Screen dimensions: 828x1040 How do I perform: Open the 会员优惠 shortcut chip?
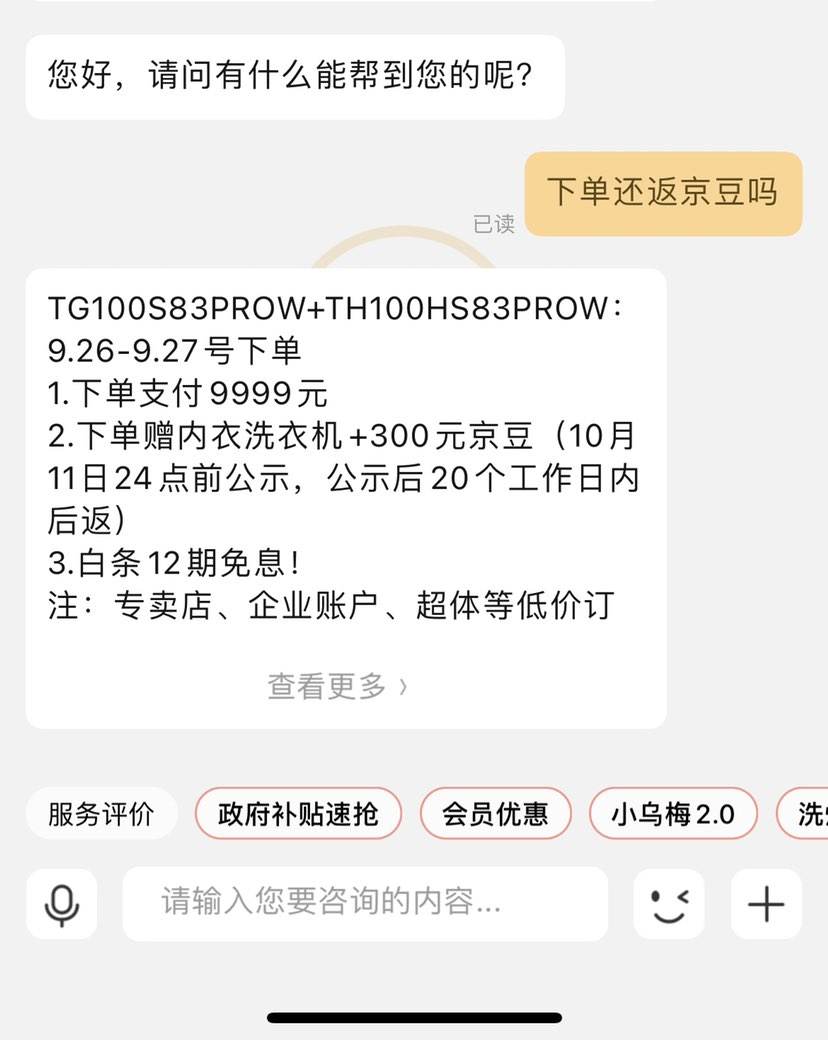pos(496,814)
